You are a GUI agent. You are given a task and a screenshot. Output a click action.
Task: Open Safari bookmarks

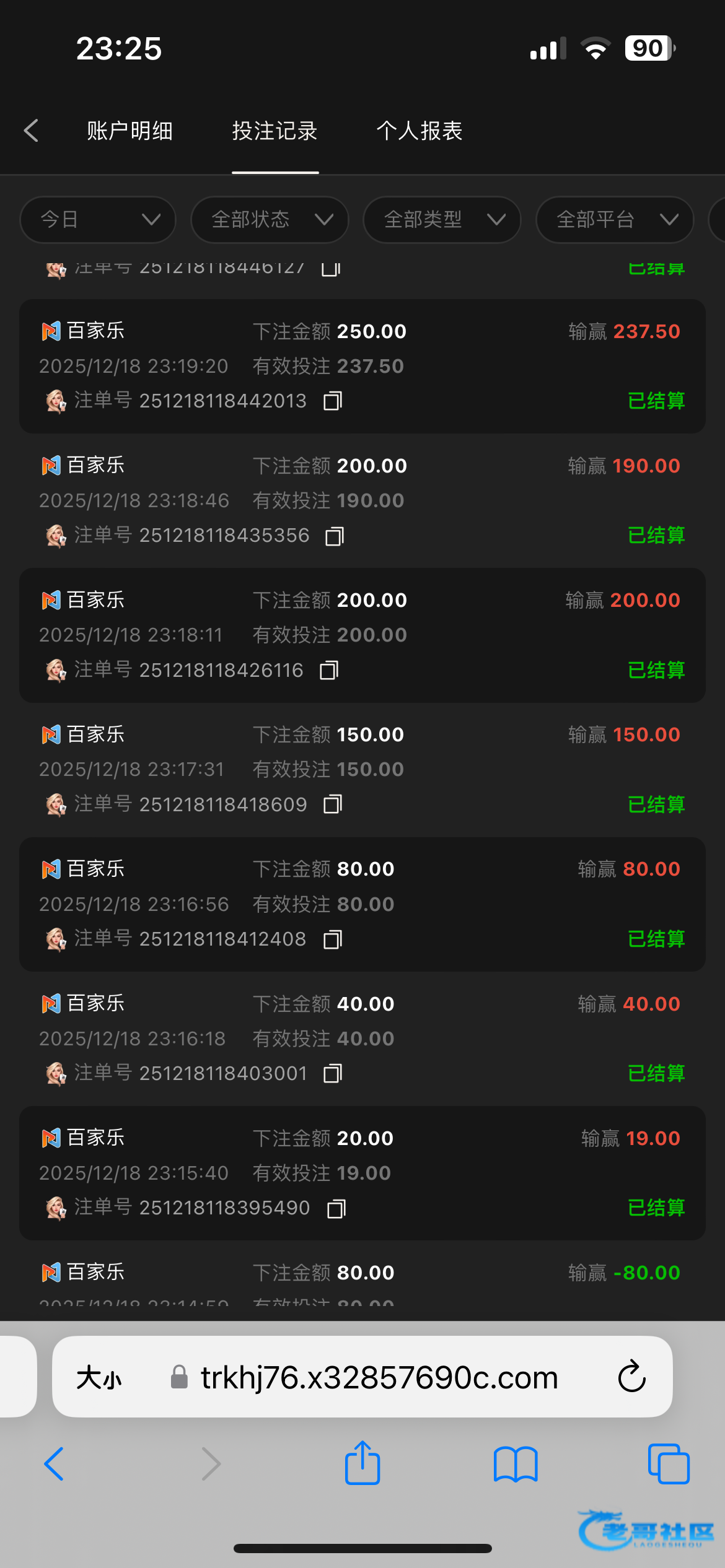pos(516,1464)
